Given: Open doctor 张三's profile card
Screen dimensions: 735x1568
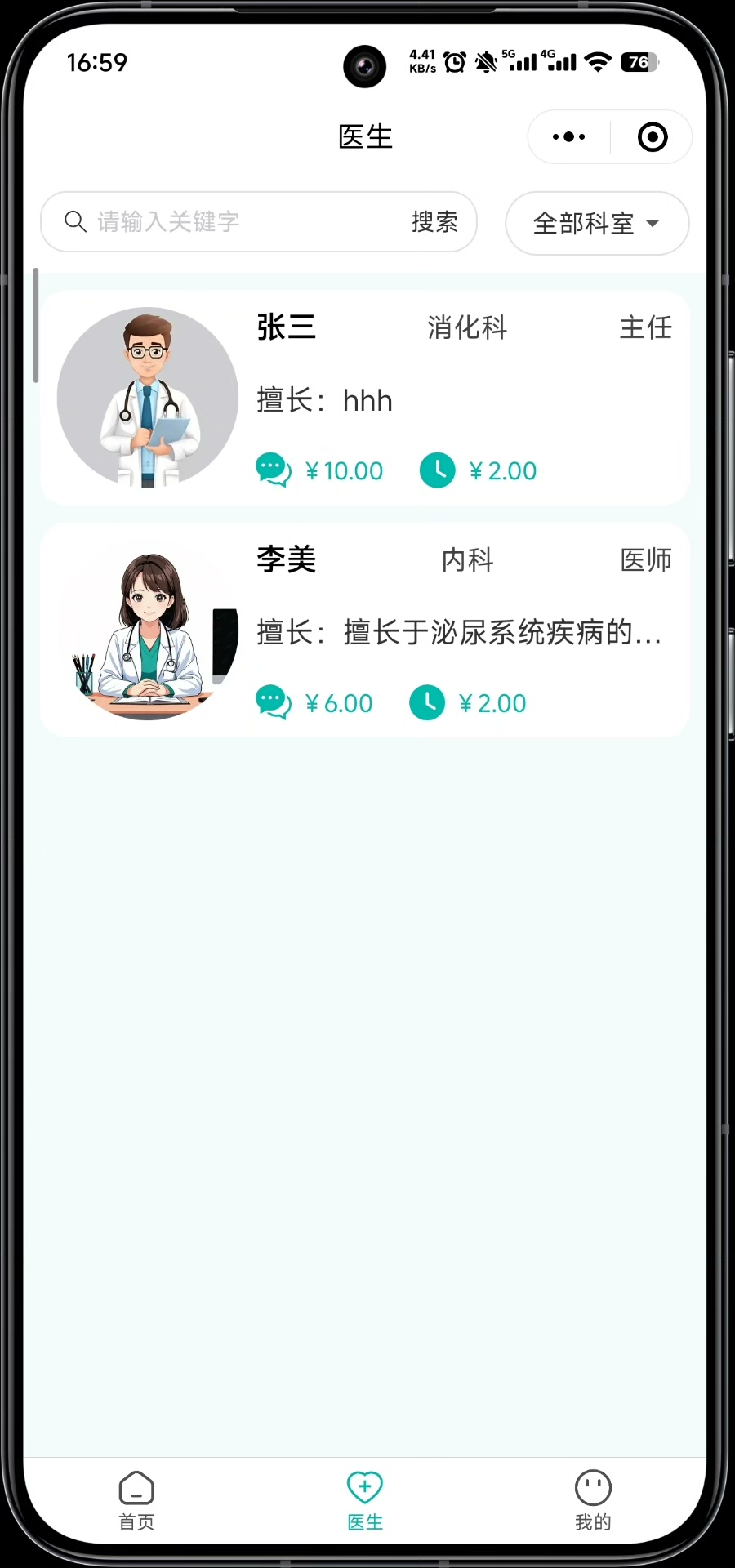Looking at the screenshot, I should pos(365,398).
